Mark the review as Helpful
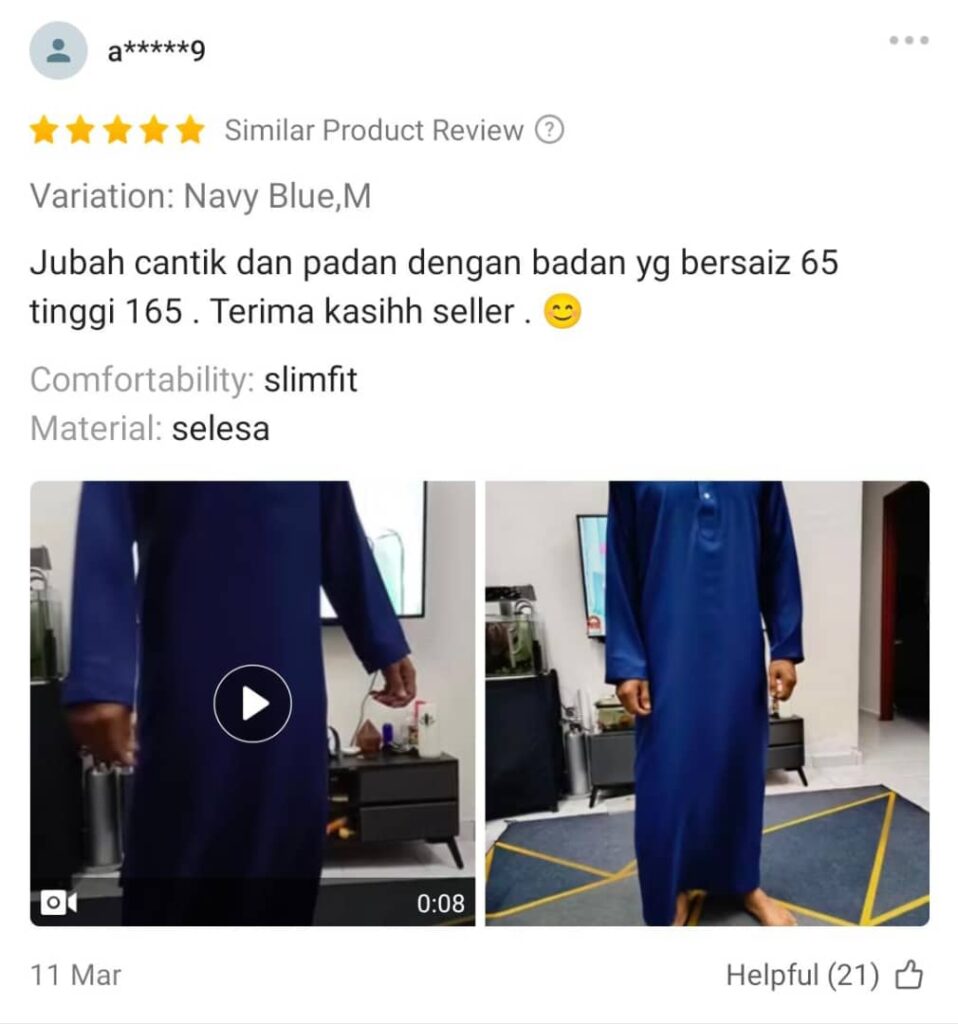Image resolution: width=958 pixels, height=1024 pixels. pyautogui.click(x=908, y=975)
